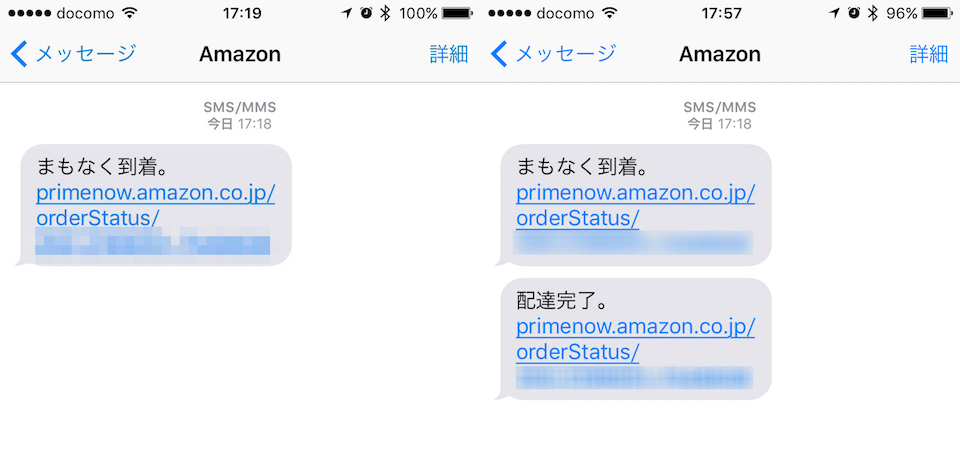Open 詳細 in the 17:57 screenshot
960x455 pixels.
click(x=929, y=54)
